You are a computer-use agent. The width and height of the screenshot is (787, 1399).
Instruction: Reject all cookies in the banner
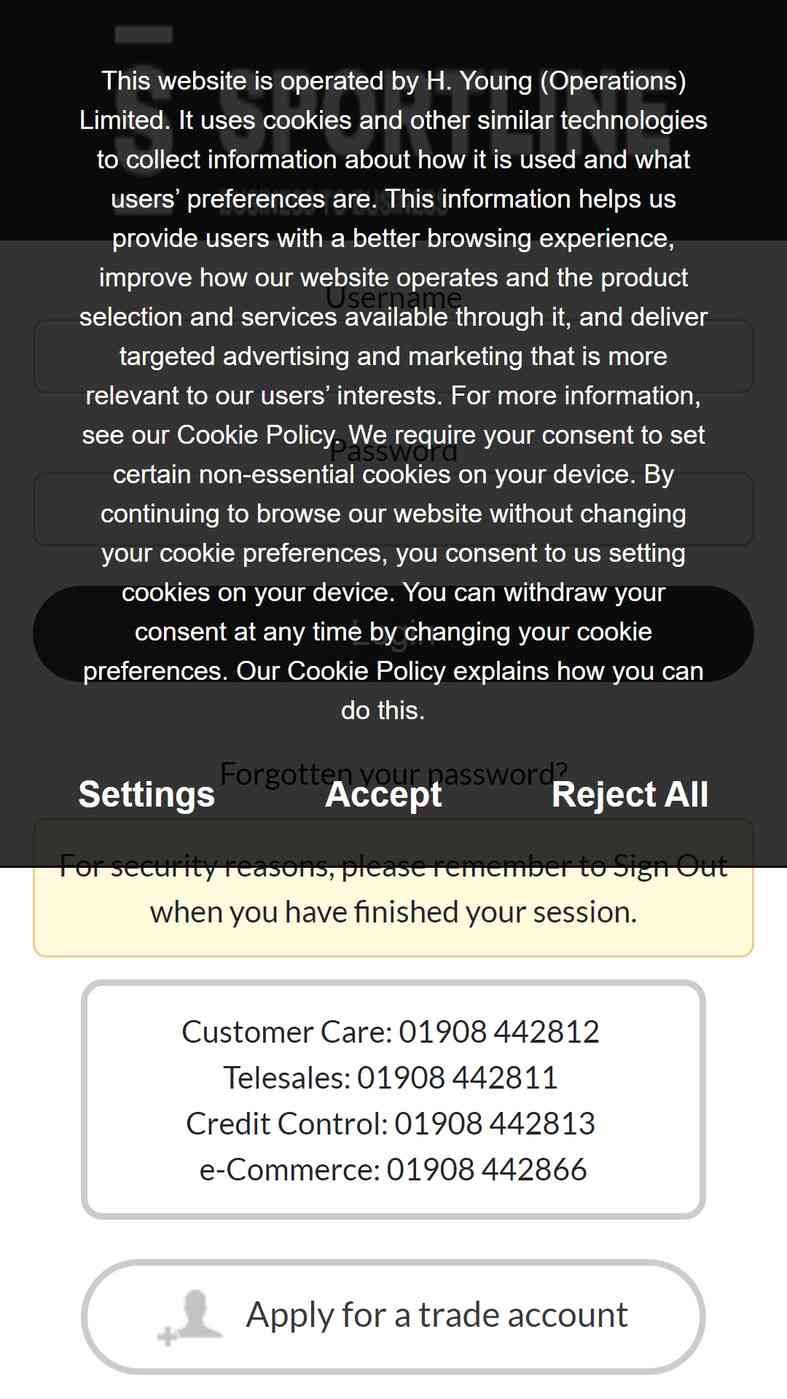pyautogui.click(x=630, y=794)
